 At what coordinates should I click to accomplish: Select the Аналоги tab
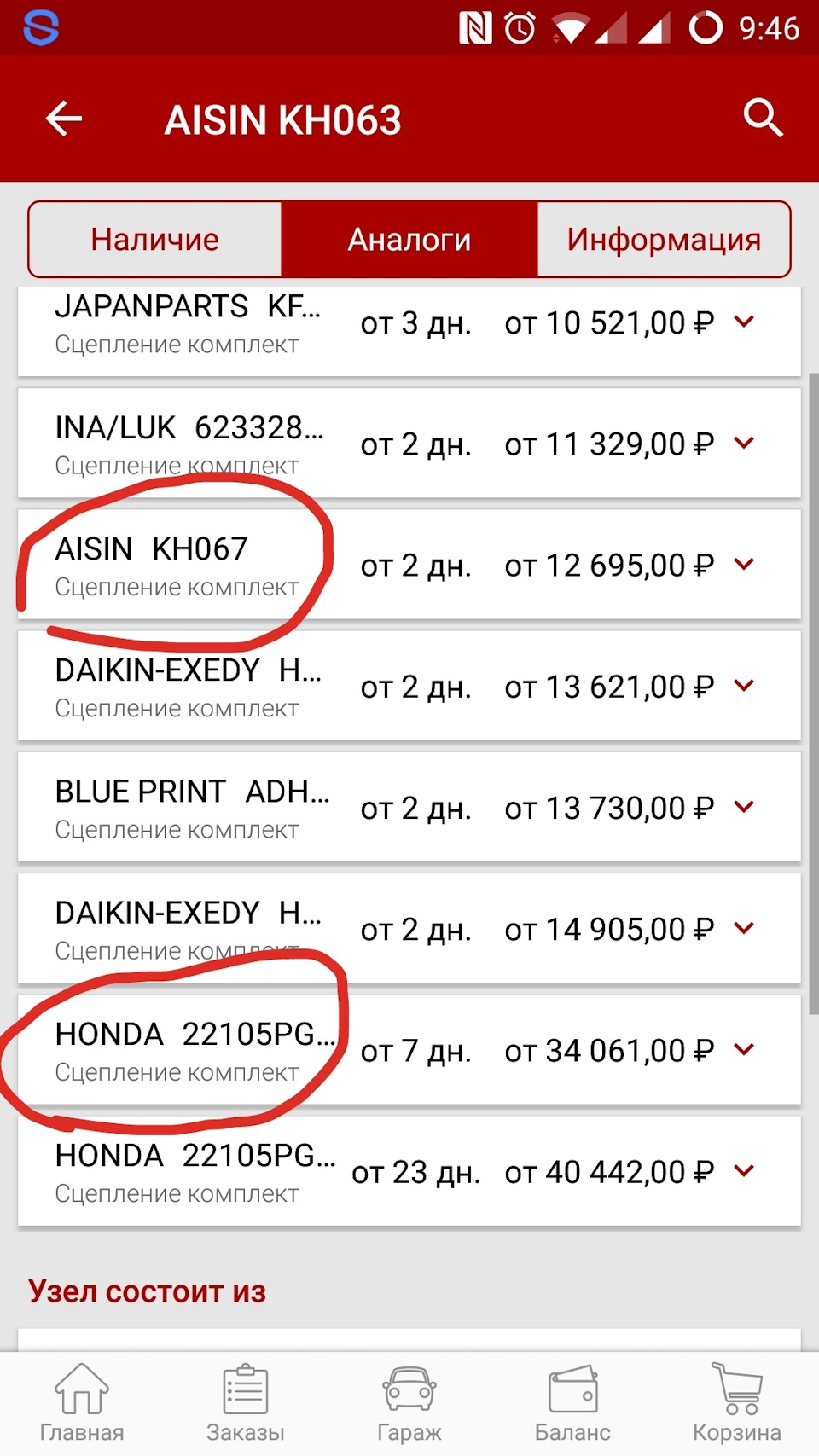[409, 240]
